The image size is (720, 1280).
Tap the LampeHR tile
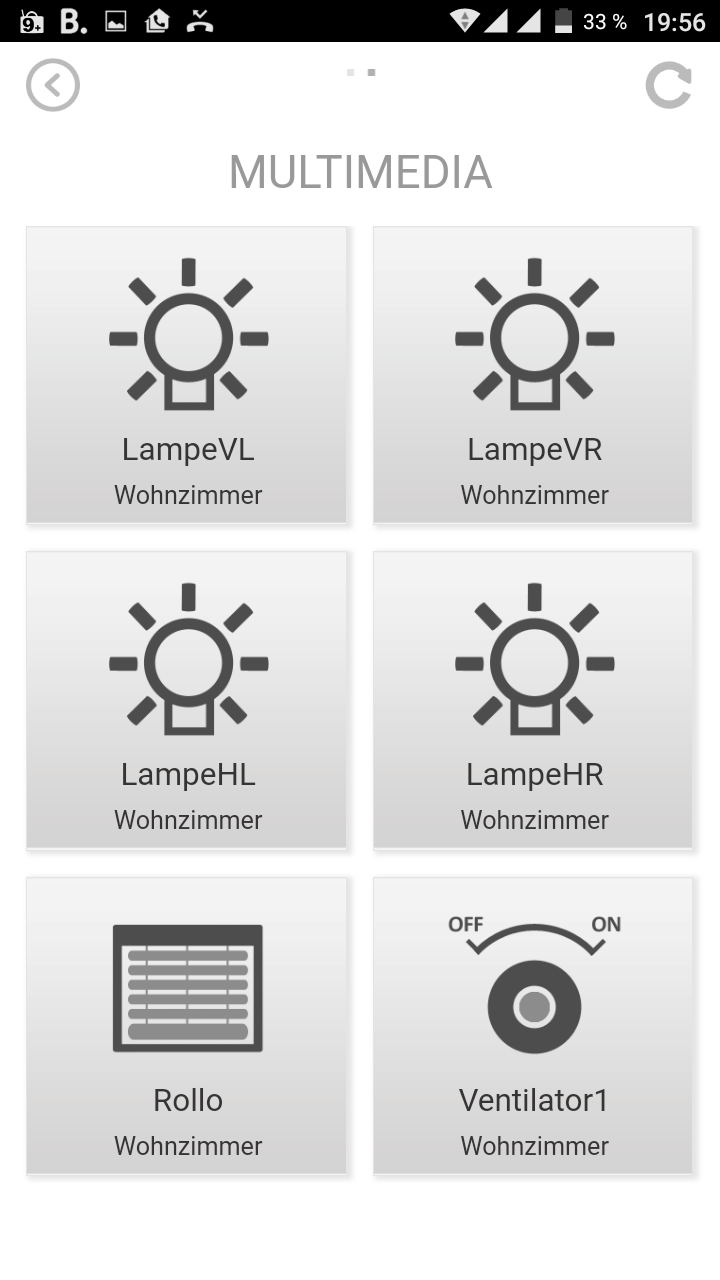click(x=533, y=700)
